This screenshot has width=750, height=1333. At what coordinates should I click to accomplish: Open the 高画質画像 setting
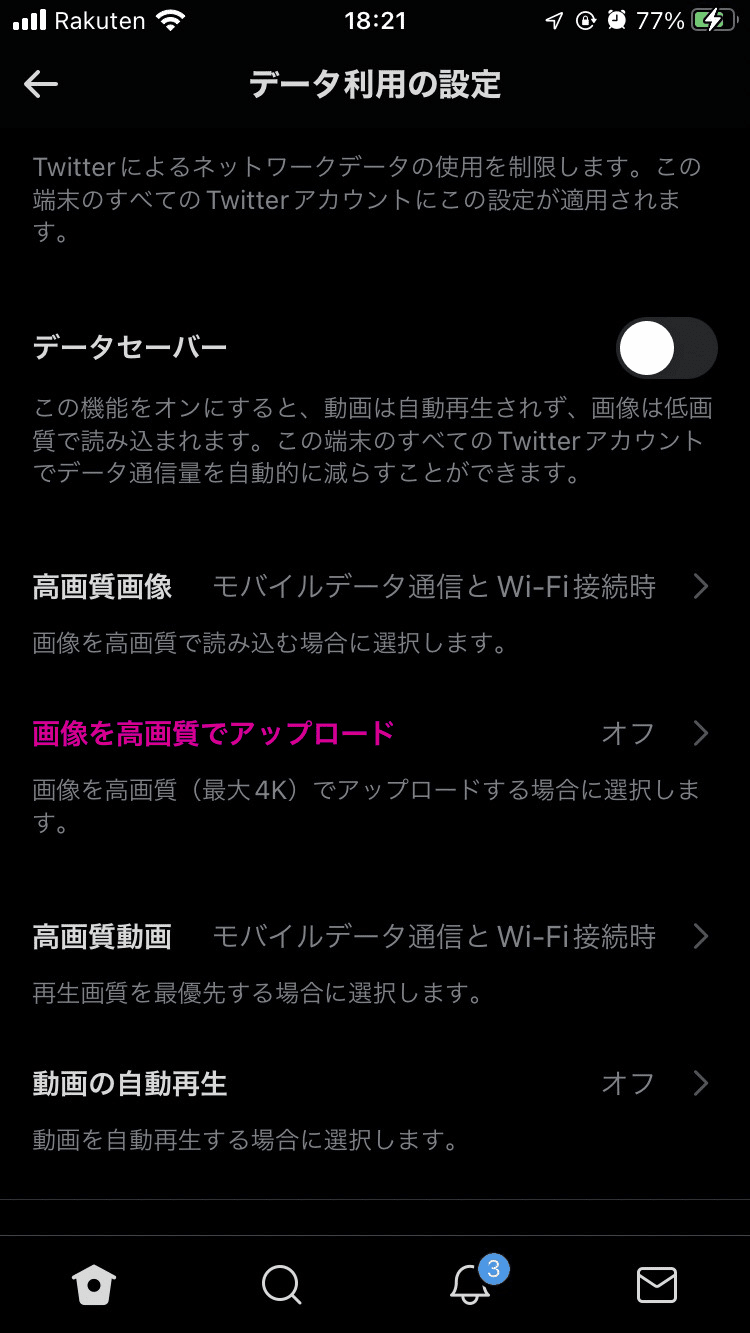click(x=372, y=587)
